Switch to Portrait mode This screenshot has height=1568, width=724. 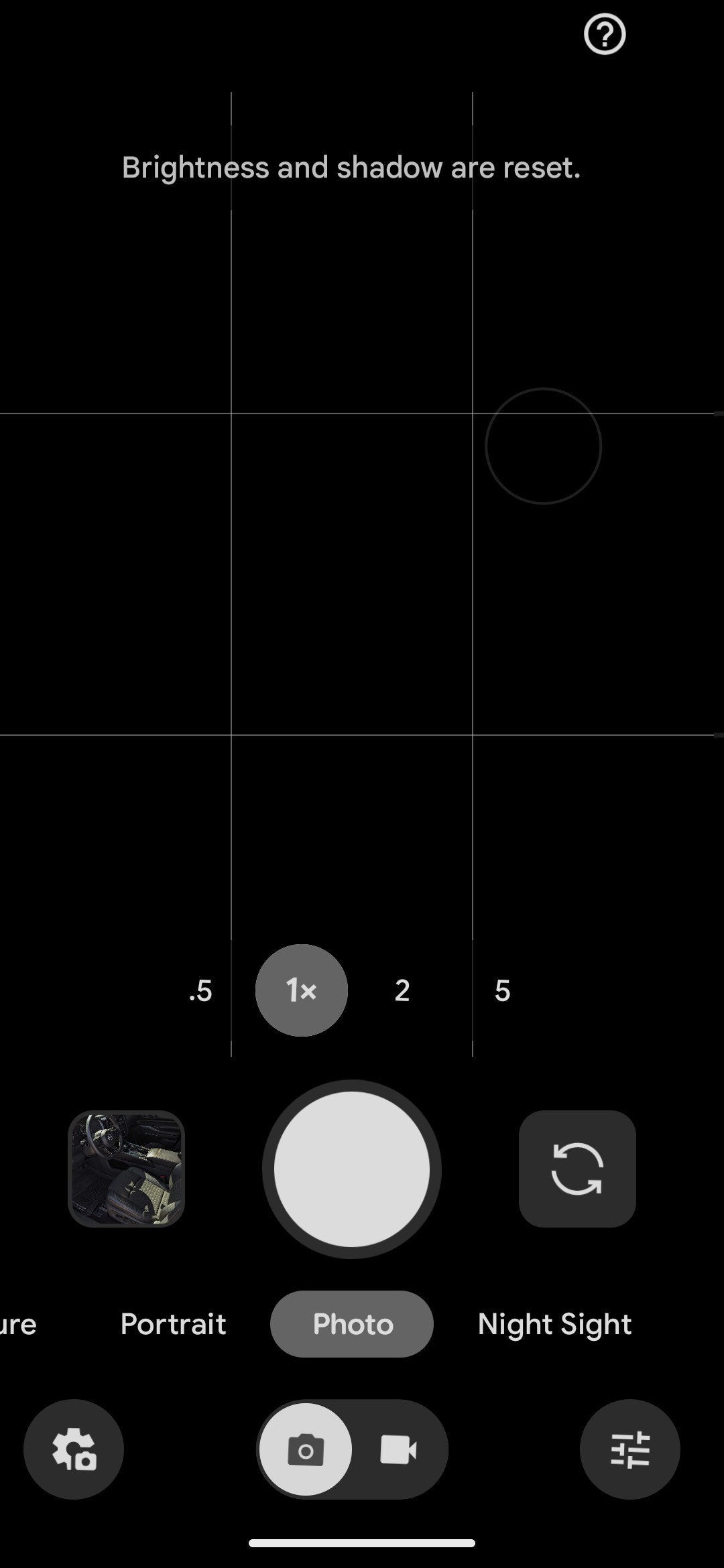click(173, 1324)
